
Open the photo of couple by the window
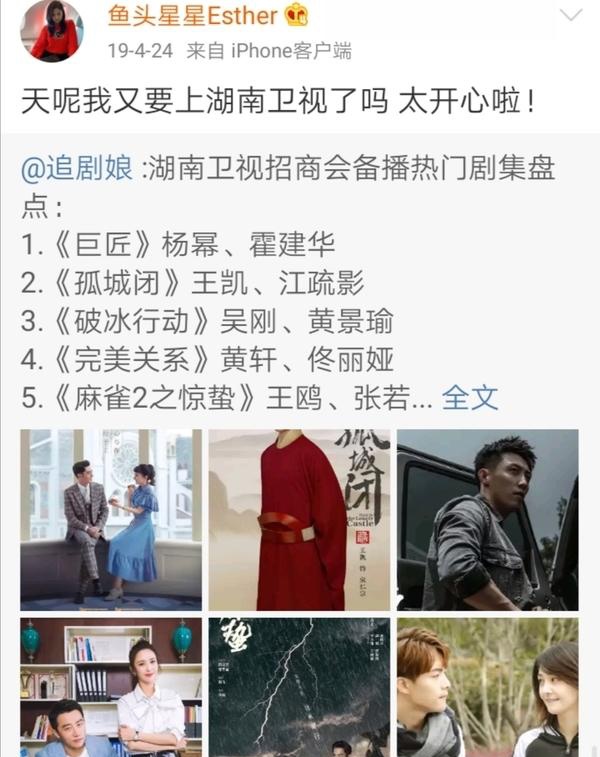(x=111, y=519)
